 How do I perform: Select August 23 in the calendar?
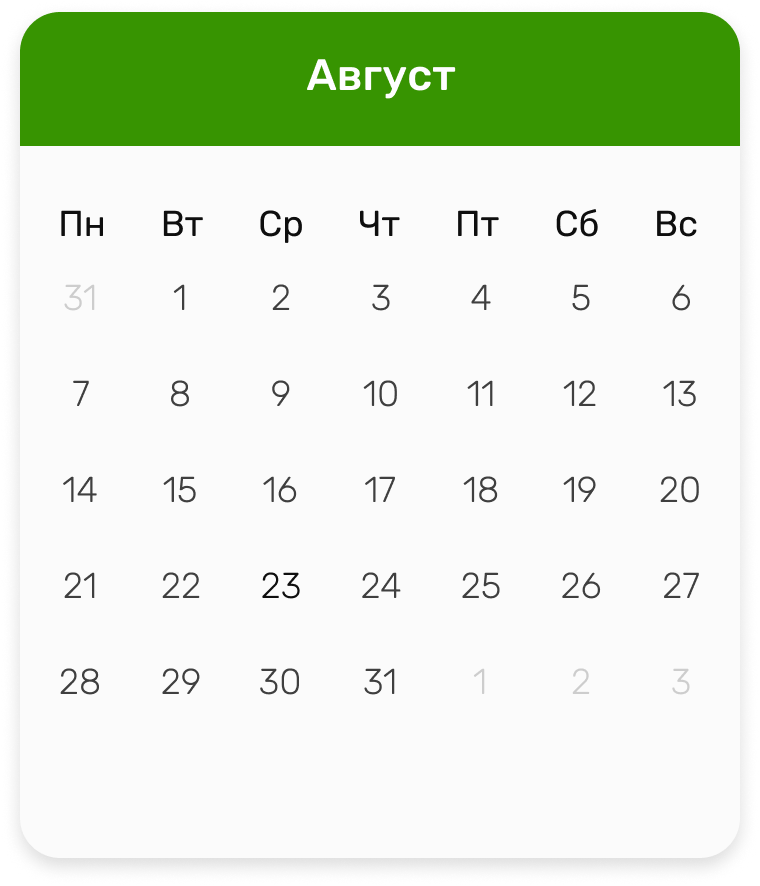(280, 586)
